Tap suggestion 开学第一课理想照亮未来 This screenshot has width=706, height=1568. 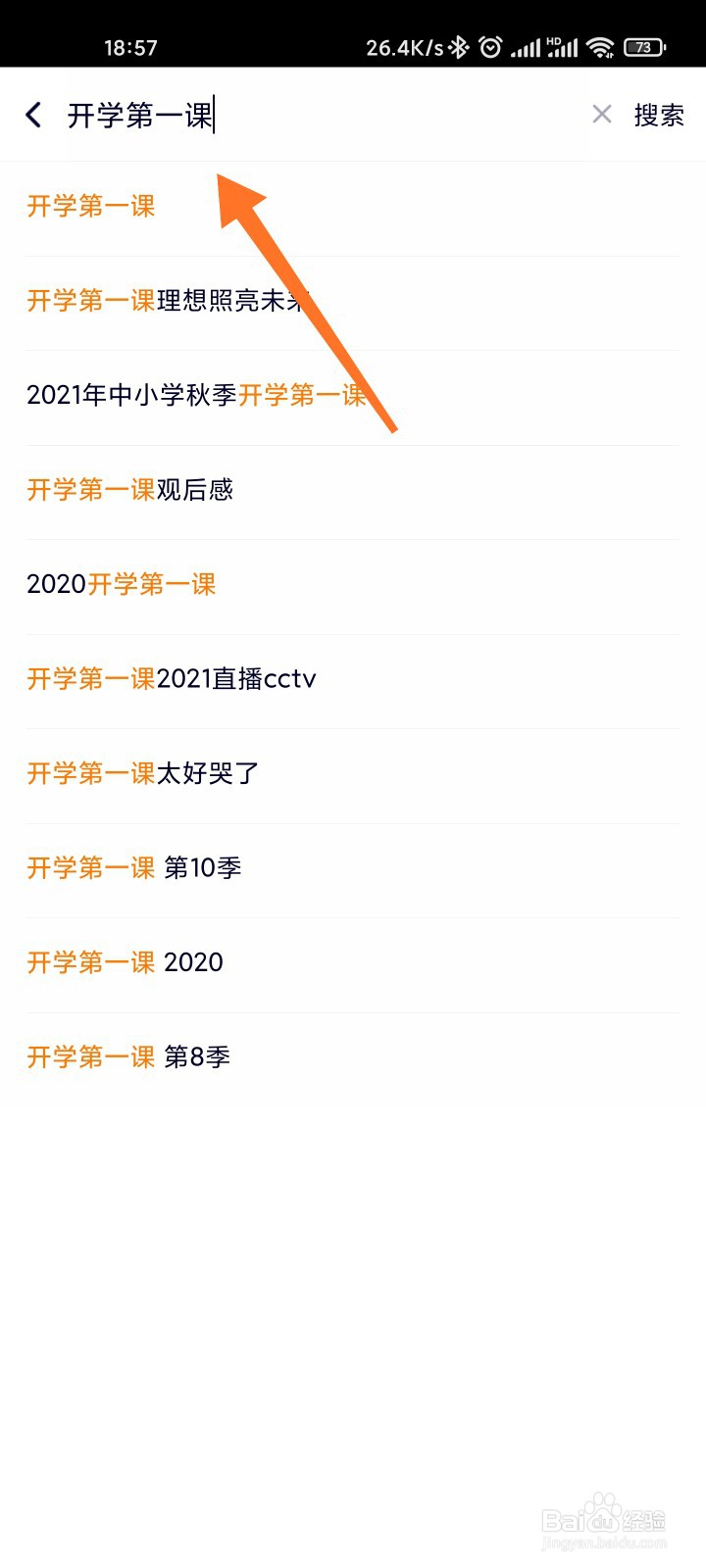pos(353,300)
